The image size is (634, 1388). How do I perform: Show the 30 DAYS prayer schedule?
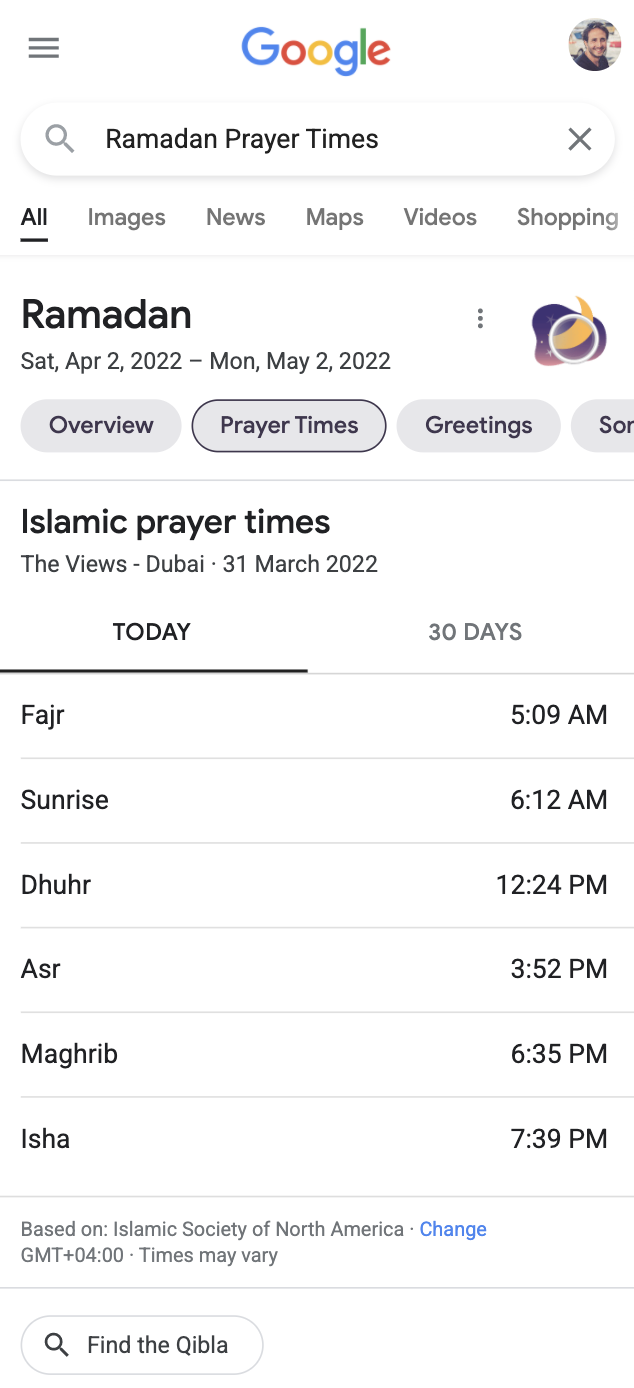pos(475,632)
